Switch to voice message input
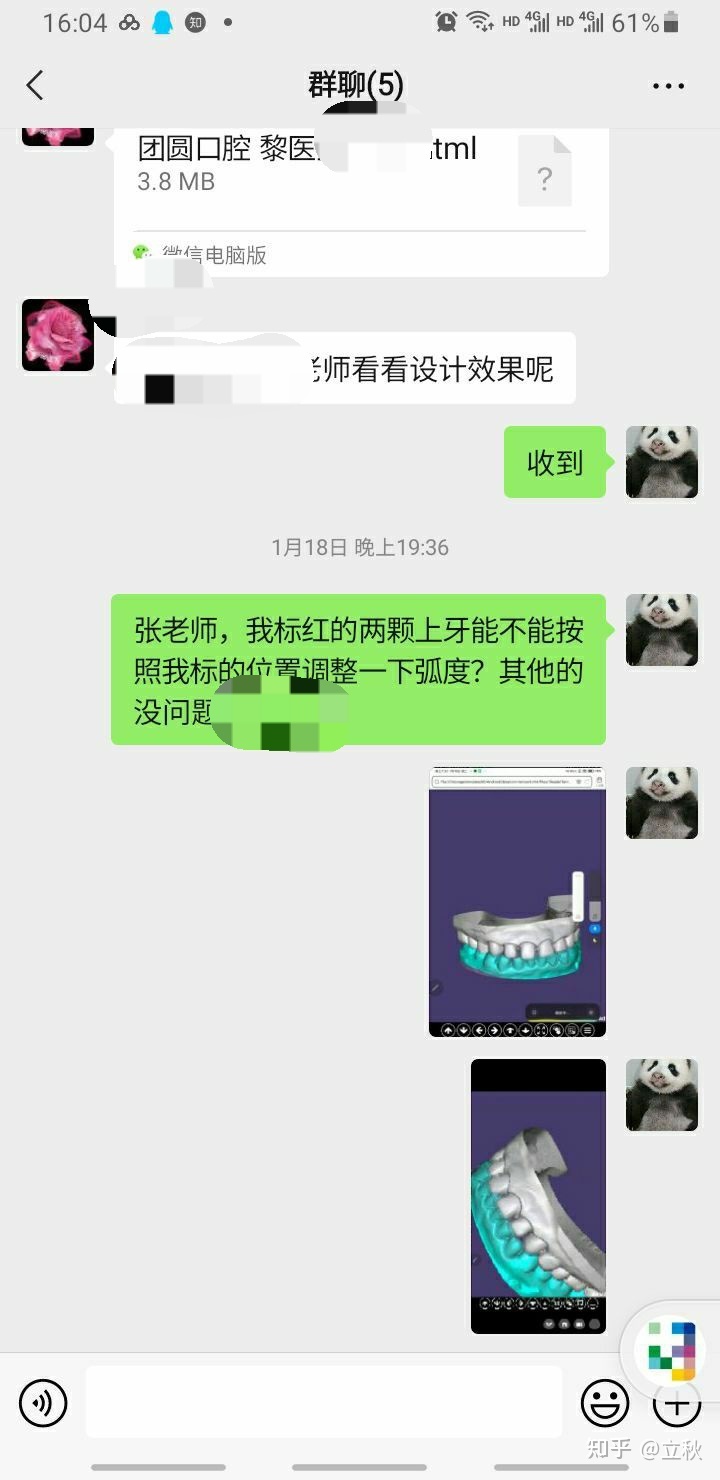 coord(43,1403)
